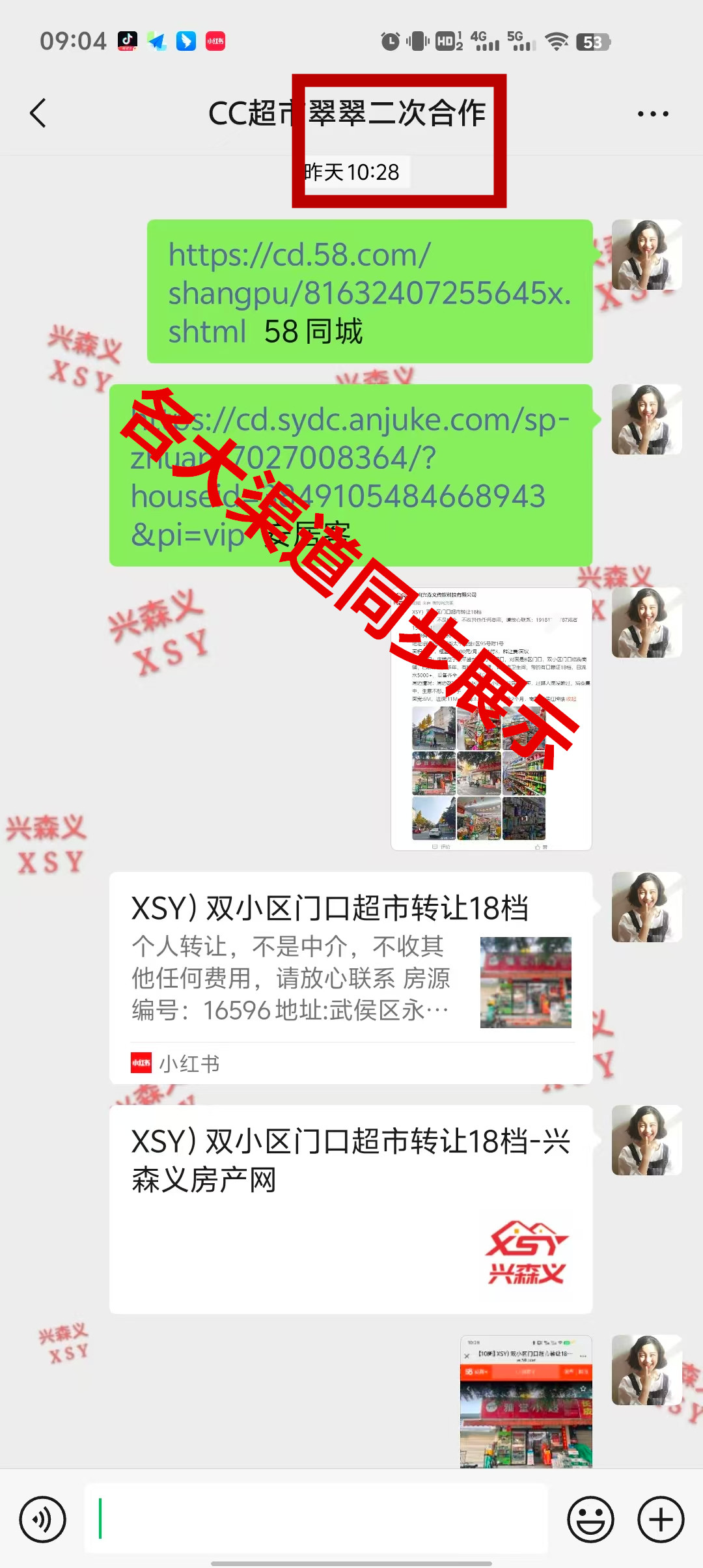Open the 小红书 shared card
This screenshot has height=1568, width=703.
(x=350, y=977)
